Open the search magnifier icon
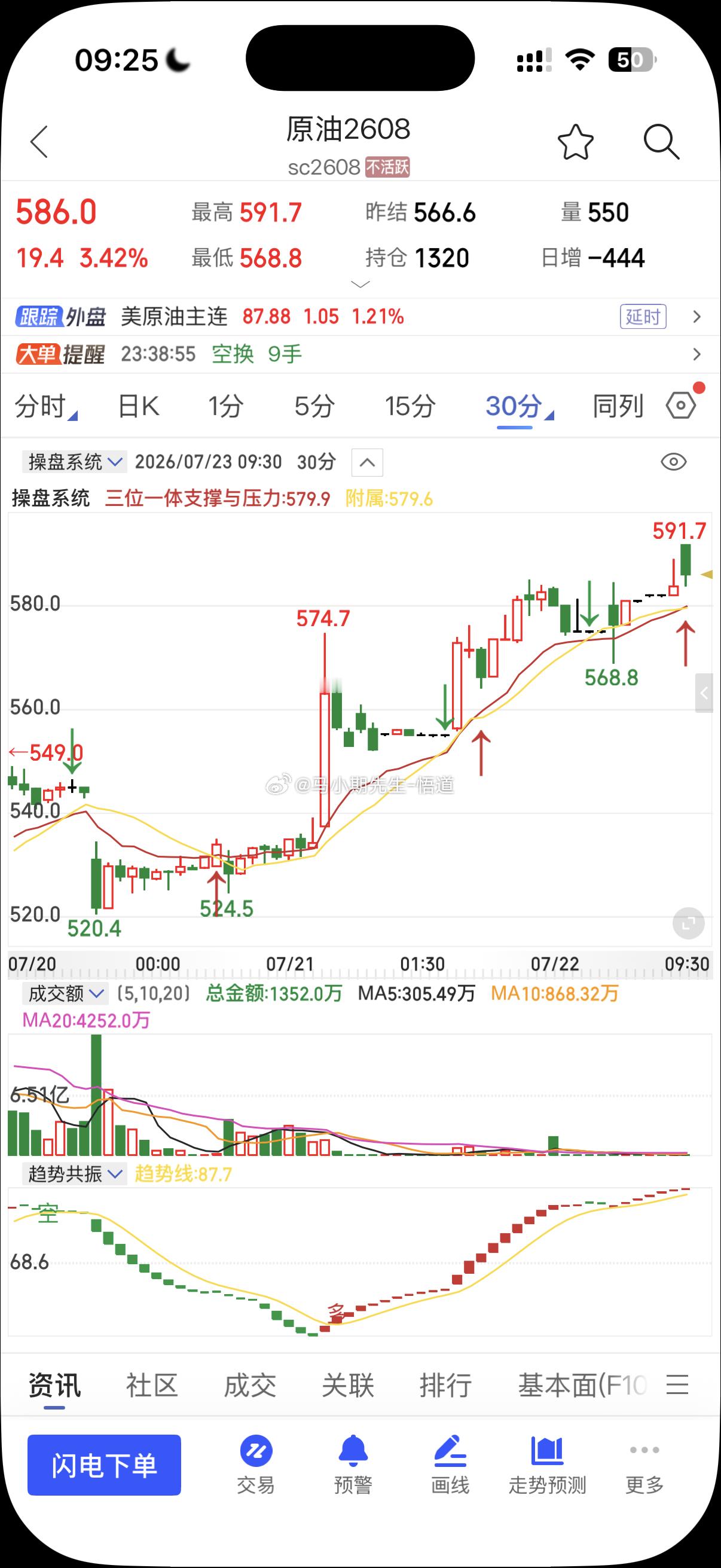 661,142
